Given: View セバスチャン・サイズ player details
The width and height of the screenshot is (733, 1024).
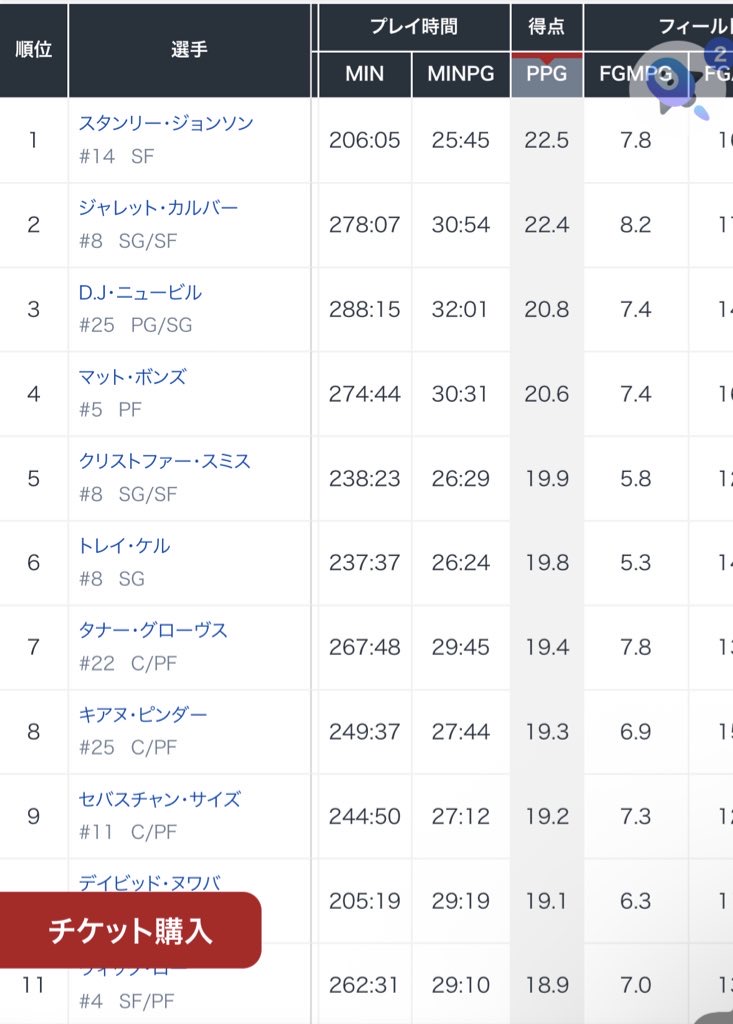Looking at the screenshot, I should pyautogui.click(x=159, y=799).
